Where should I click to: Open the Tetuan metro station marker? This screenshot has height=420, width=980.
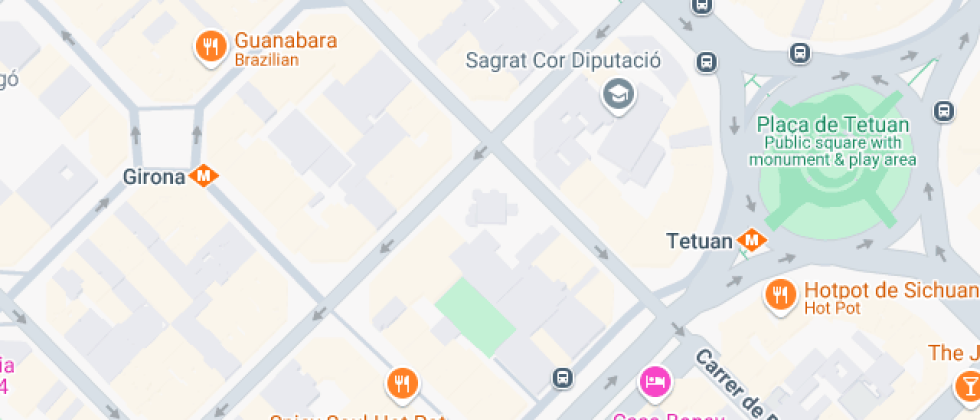[752, 241]
